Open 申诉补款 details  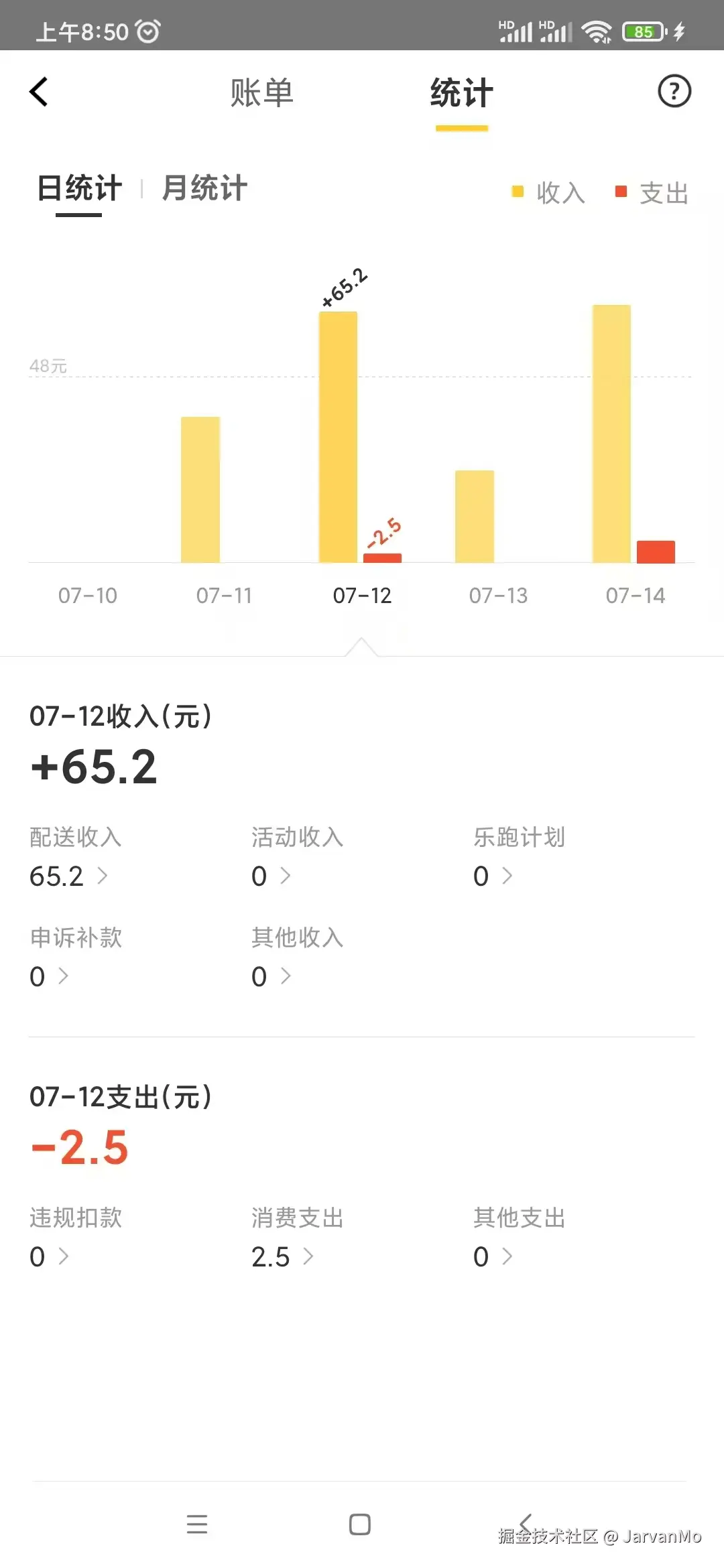tap(49, 976)
